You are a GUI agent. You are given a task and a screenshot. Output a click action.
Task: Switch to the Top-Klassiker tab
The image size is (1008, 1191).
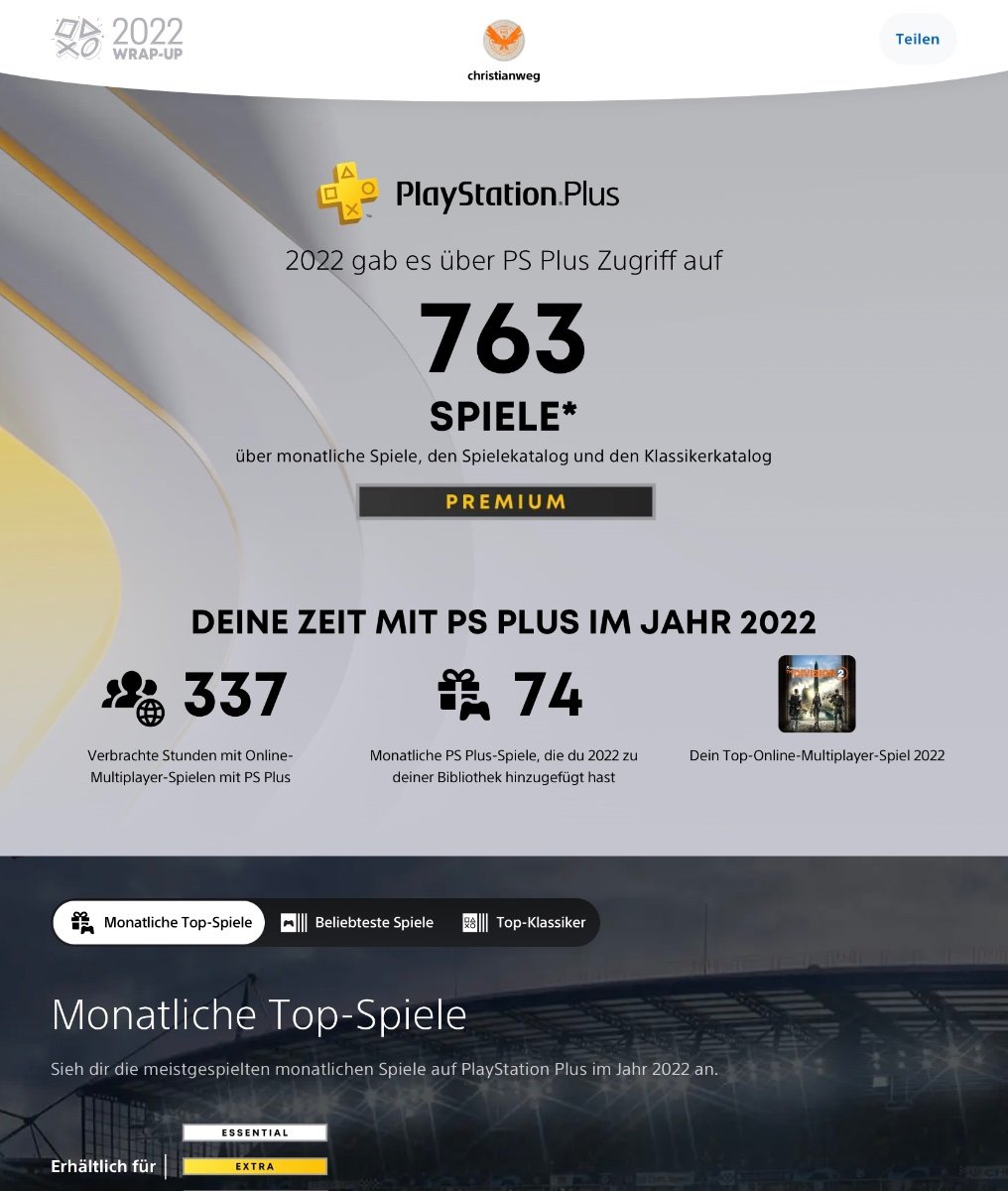coord(525,923)
